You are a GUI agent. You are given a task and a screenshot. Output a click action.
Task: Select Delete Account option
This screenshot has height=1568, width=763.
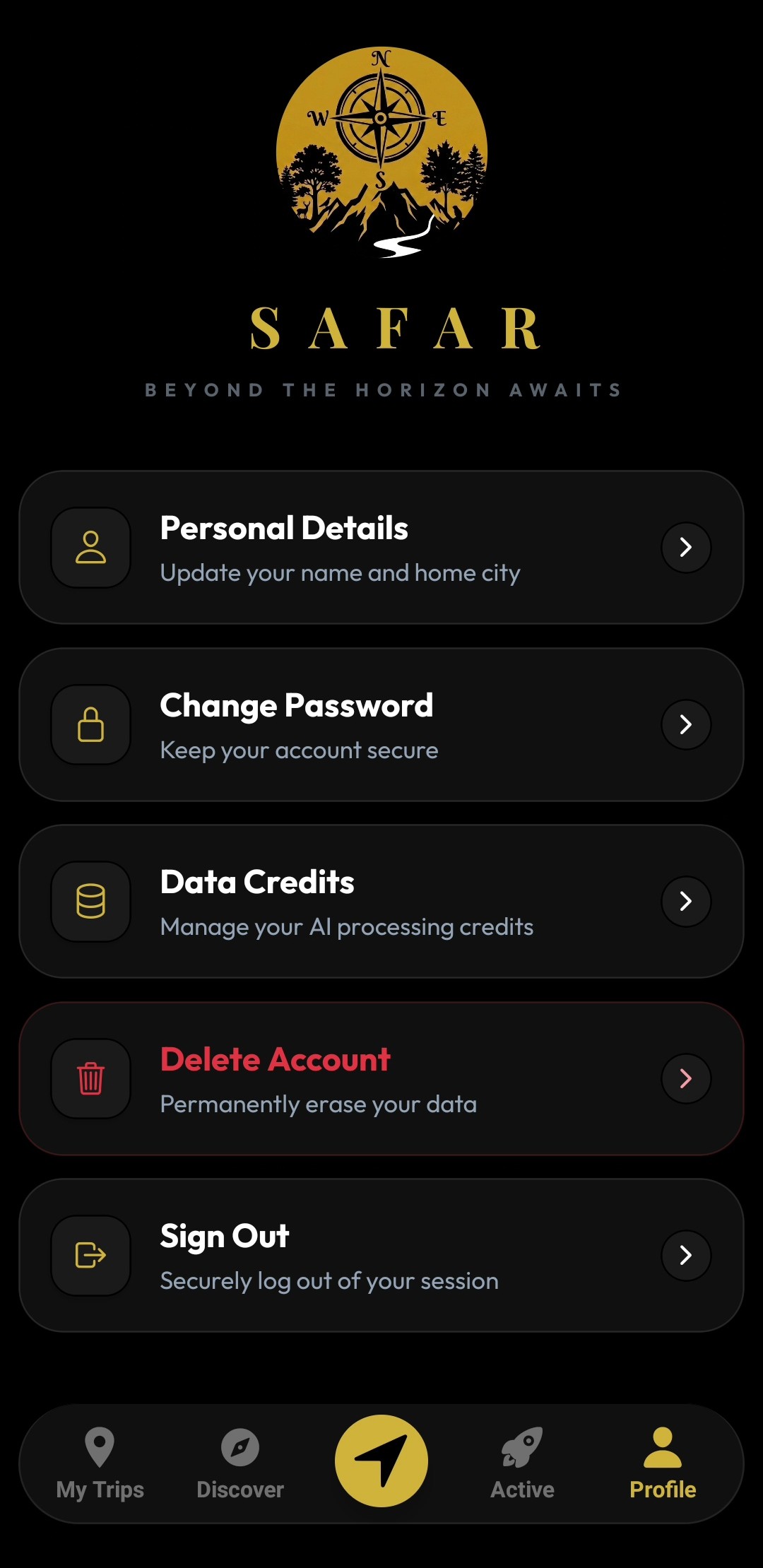point(381,1079)
